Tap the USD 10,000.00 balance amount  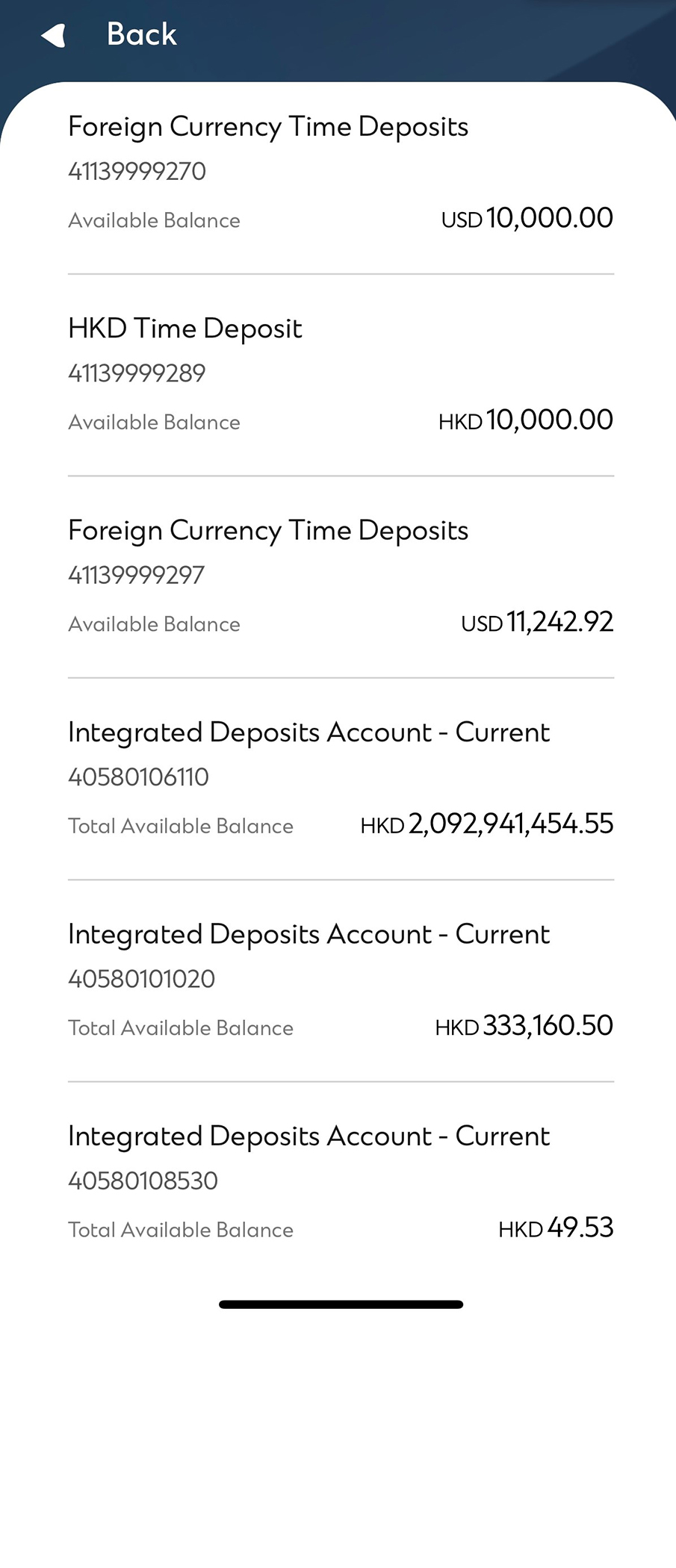(527, 219)
